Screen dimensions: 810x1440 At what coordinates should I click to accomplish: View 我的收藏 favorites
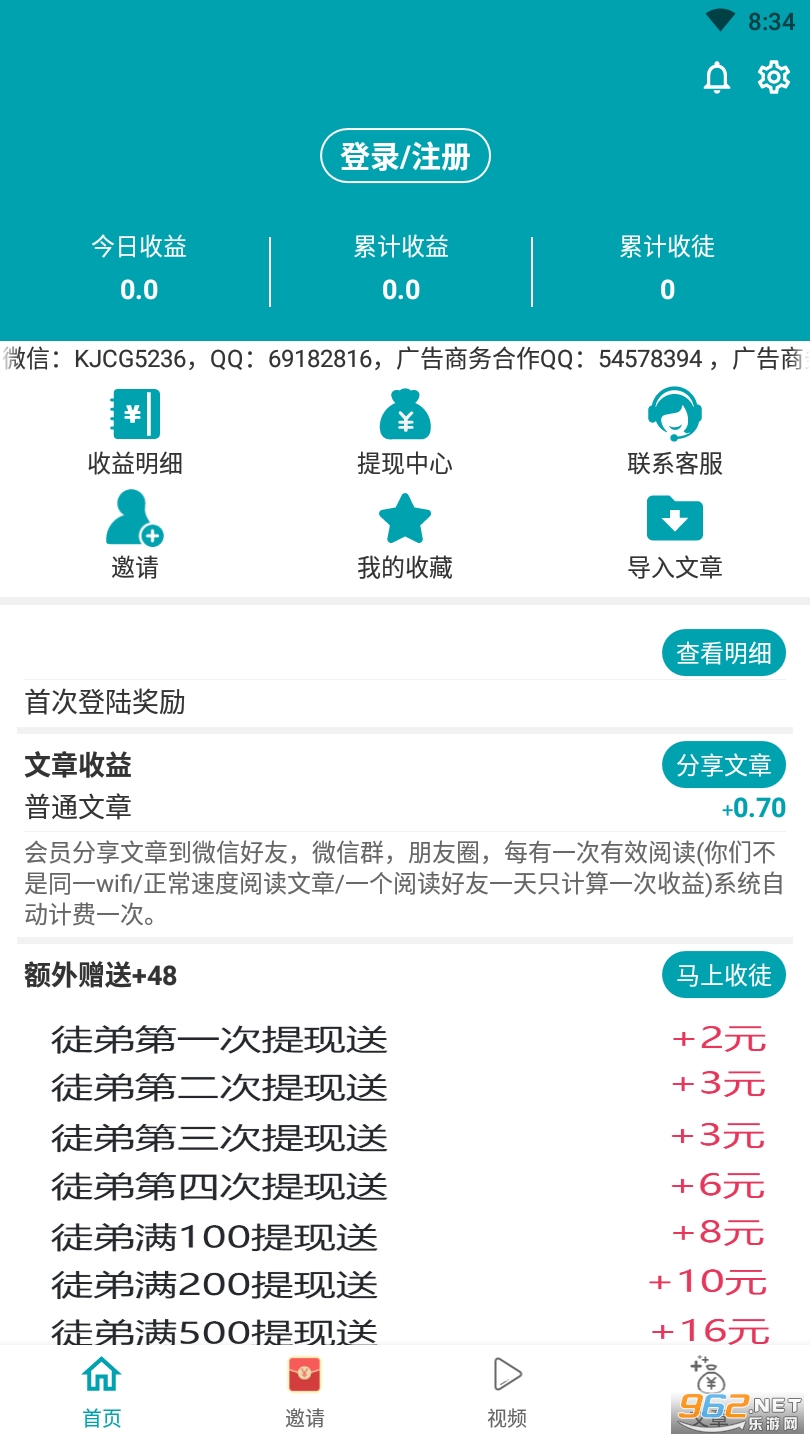click(x=405, y=536)
